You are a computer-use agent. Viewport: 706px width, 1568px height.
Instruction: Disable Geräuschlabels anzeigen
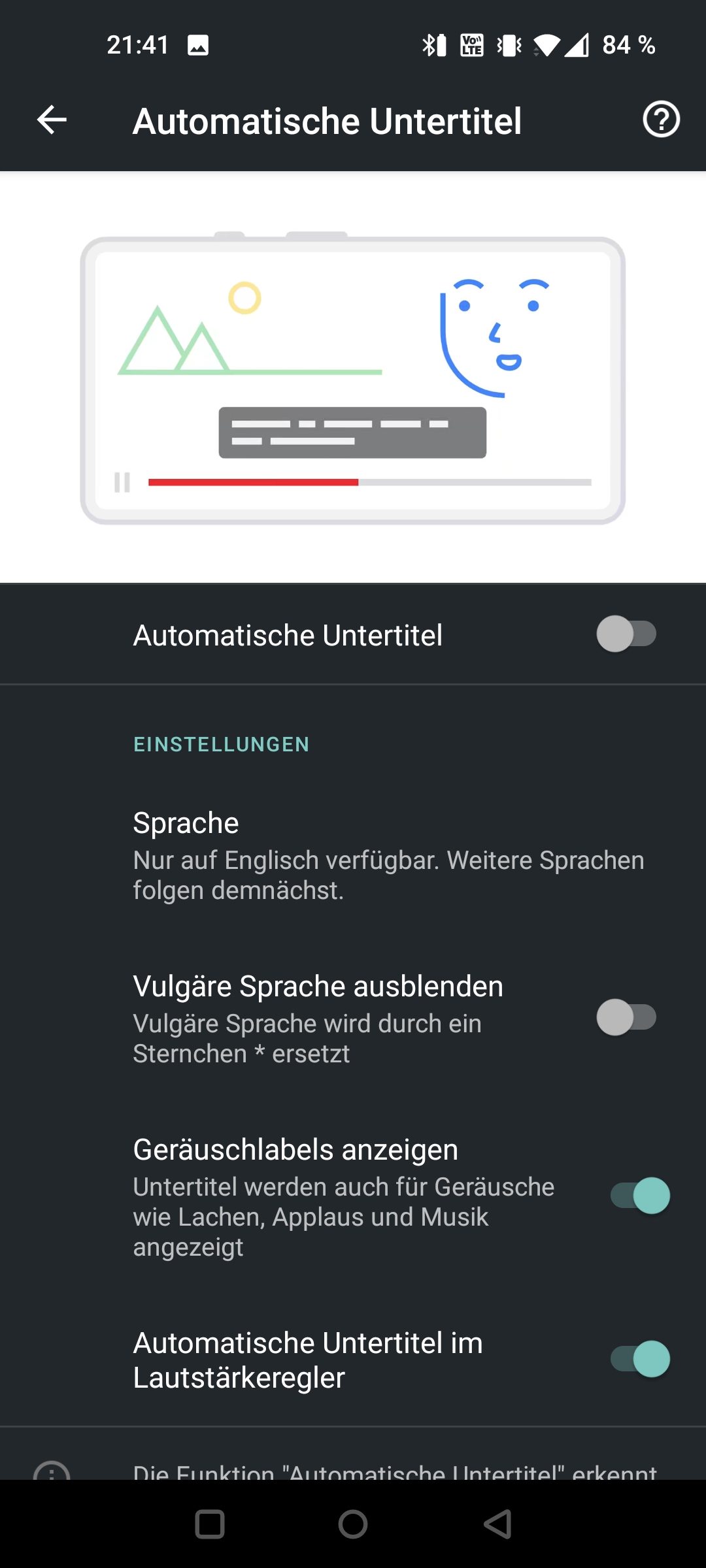(x=640, y=1196)
